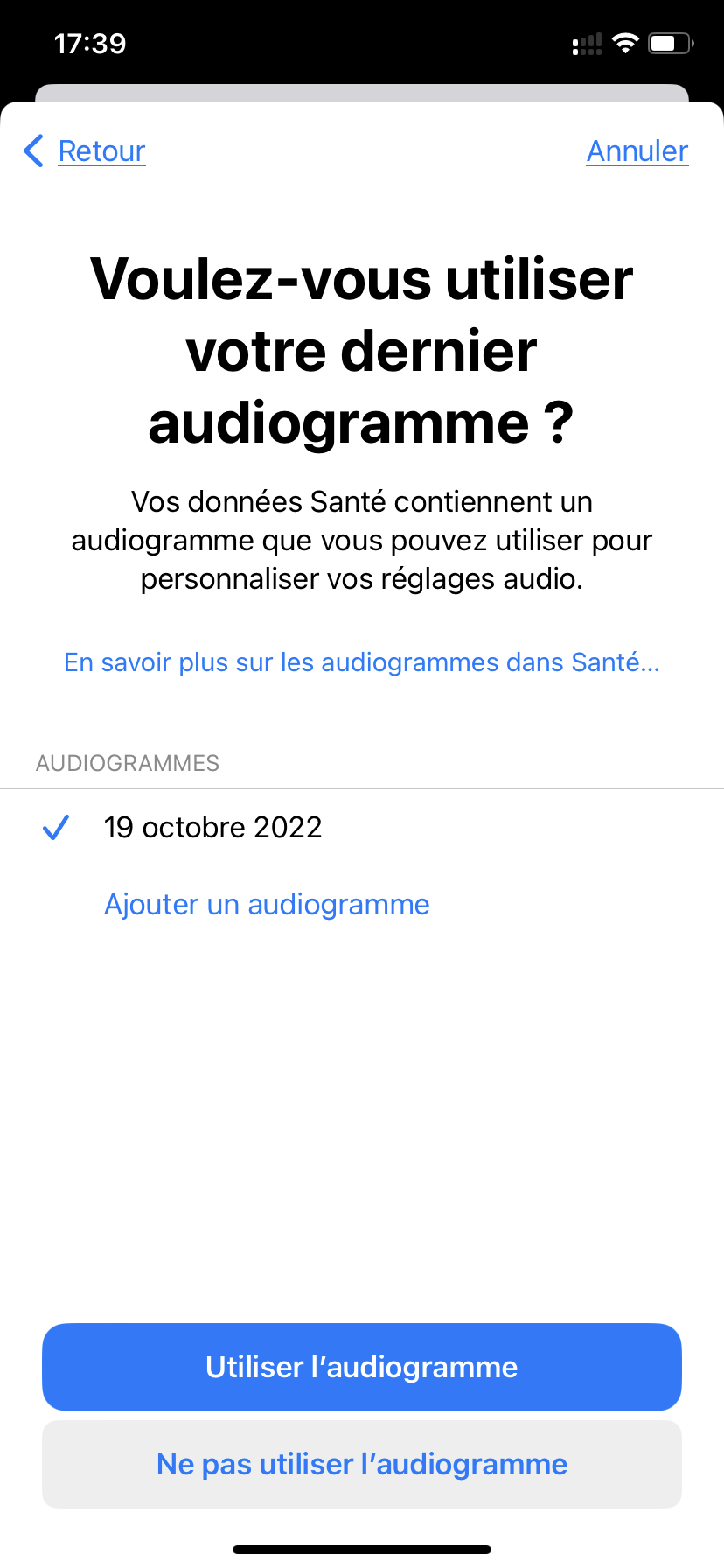The height and width of the screenshot is (1568, 724).
Task: Confirm with Utiliser l'audiogramme
Action: tap(362, 1367)
